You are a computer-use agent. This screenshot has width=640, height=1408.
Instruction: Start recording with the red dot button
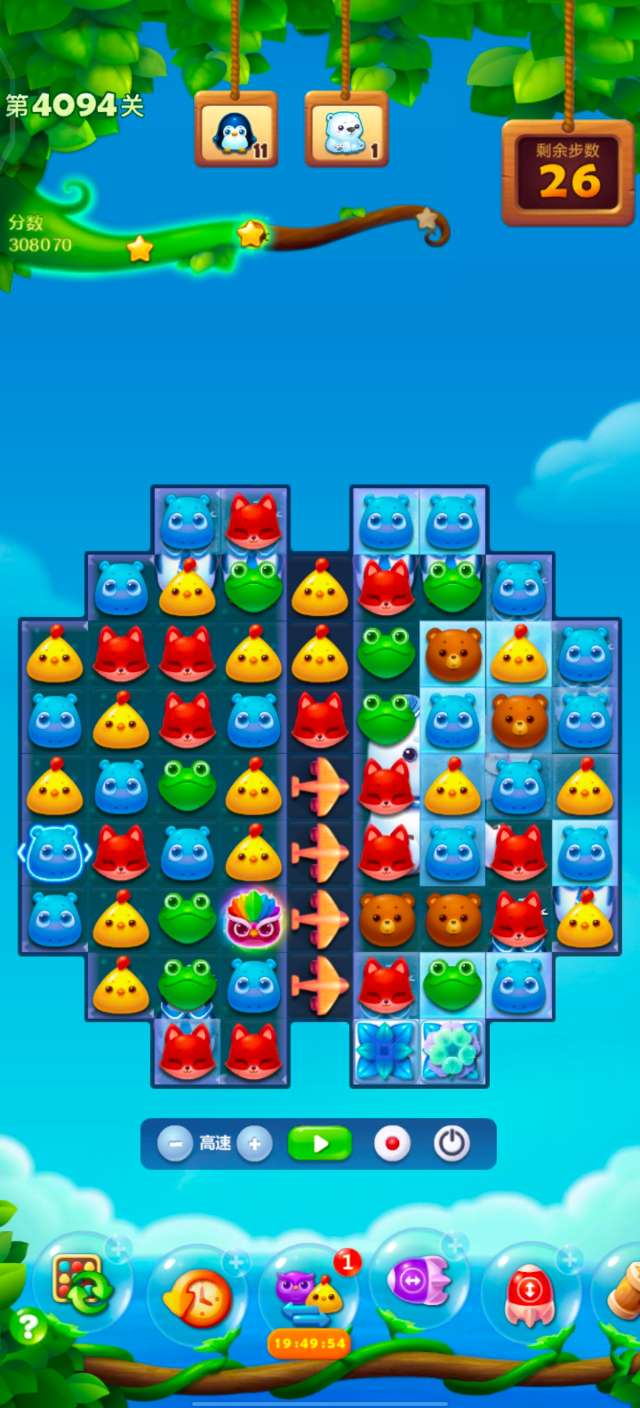[x=392, y=1143]
